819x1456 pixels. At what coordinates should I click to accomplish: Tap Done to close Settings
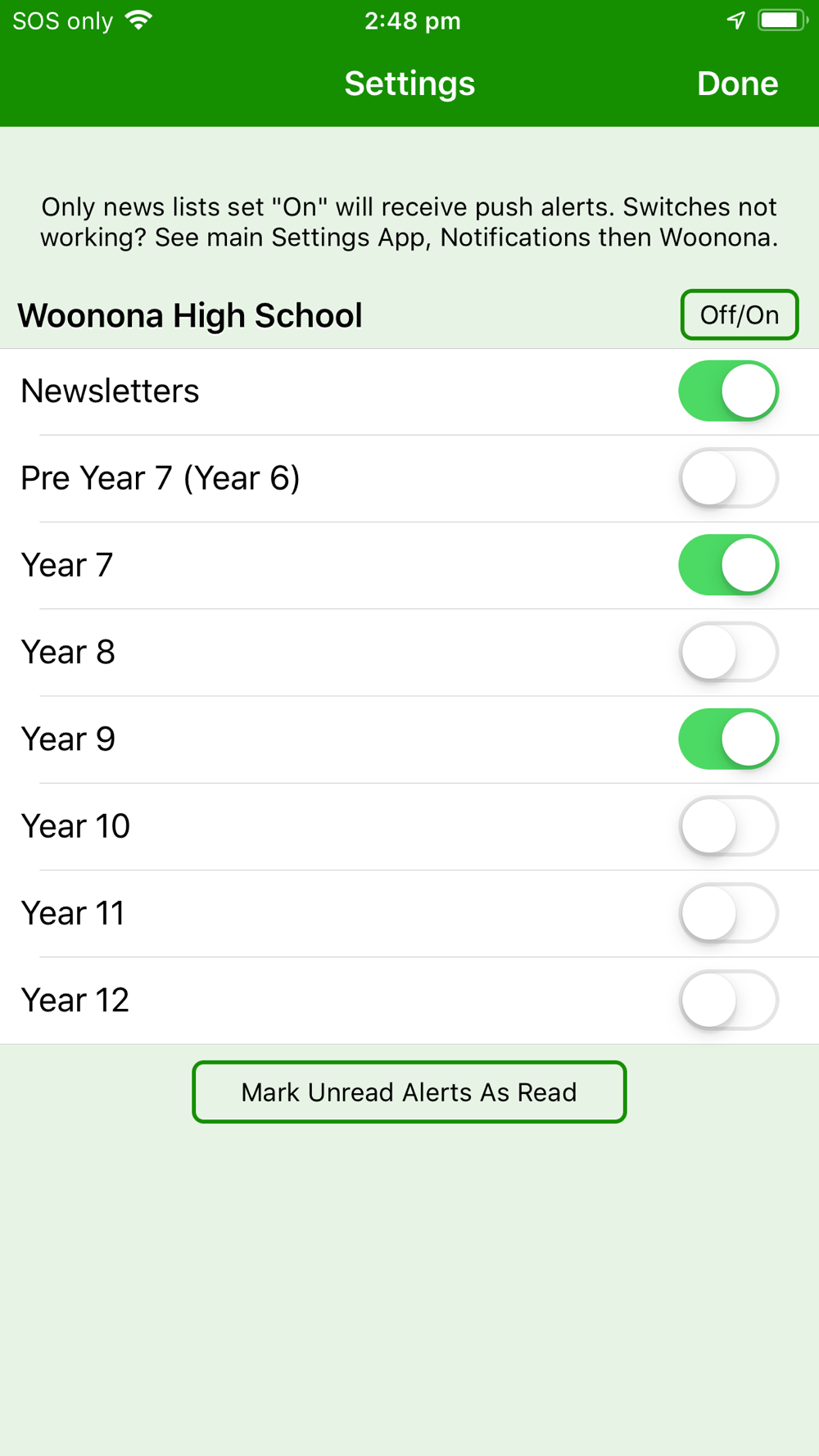(x=737, y=84)
